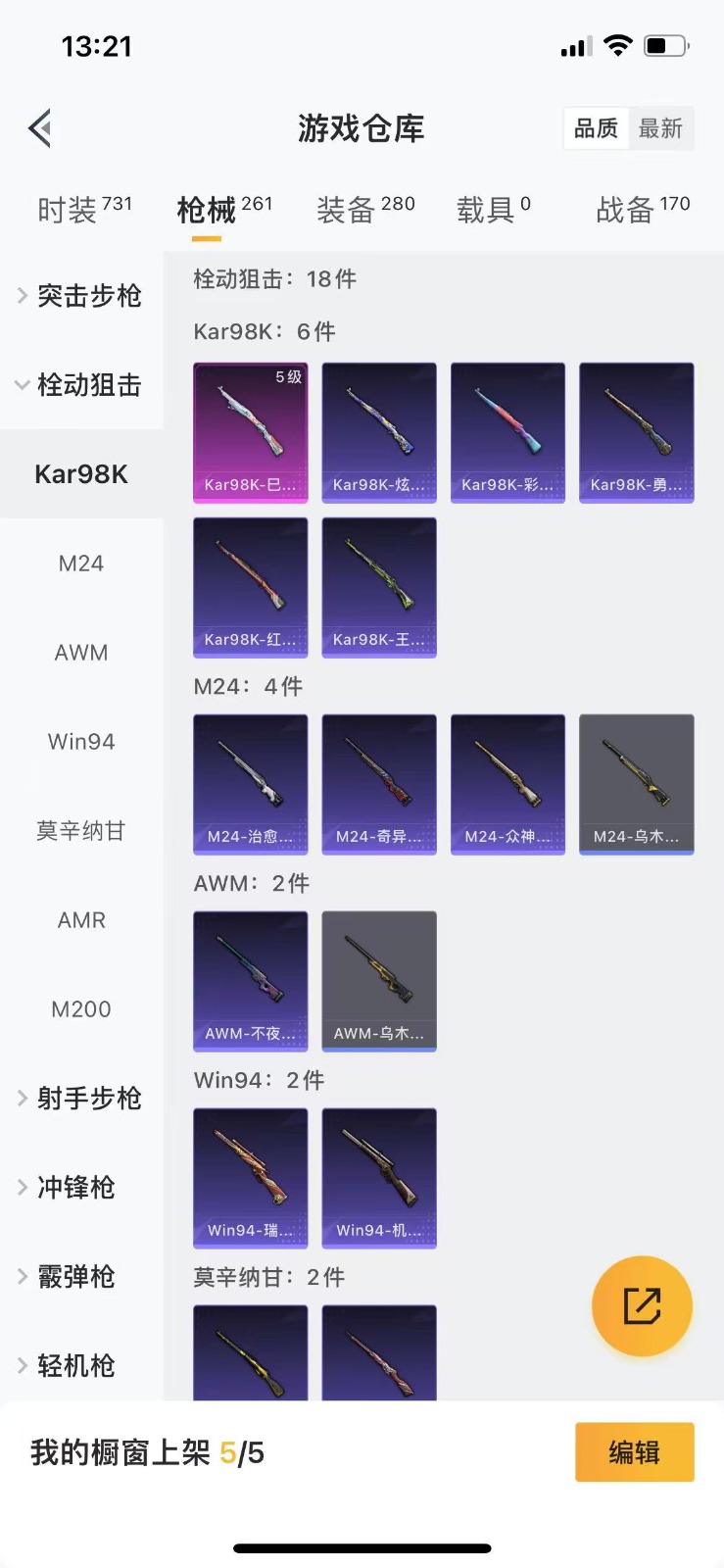Switch to the 时装 tab
Viewport: 724px width, 1568px height.
pyautogui.click(x=83, y=209)
